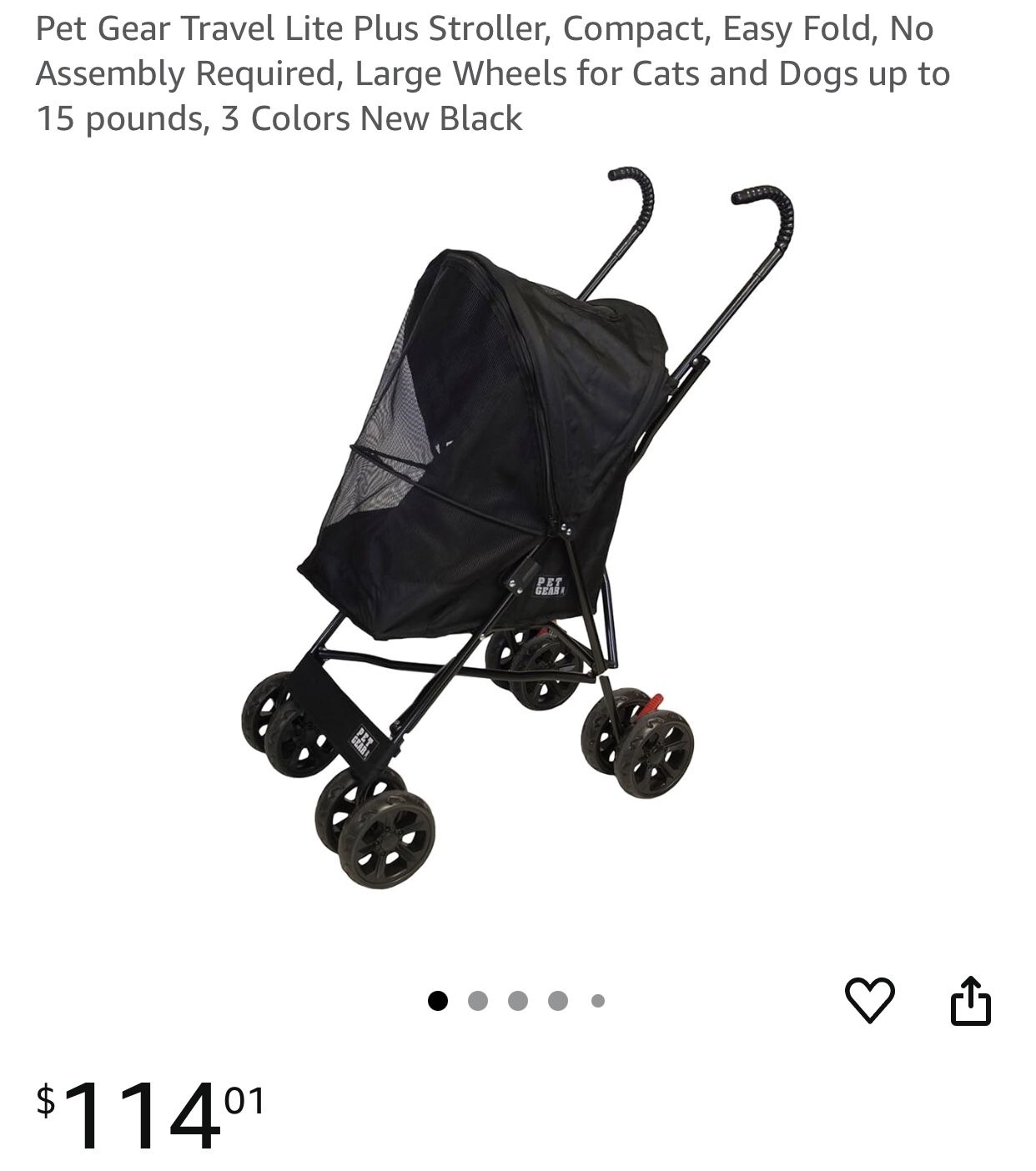Jump to second image via page dot
This screenshot has width=1036, height=1171.
pyautogui.click(x=478, y=1000)
